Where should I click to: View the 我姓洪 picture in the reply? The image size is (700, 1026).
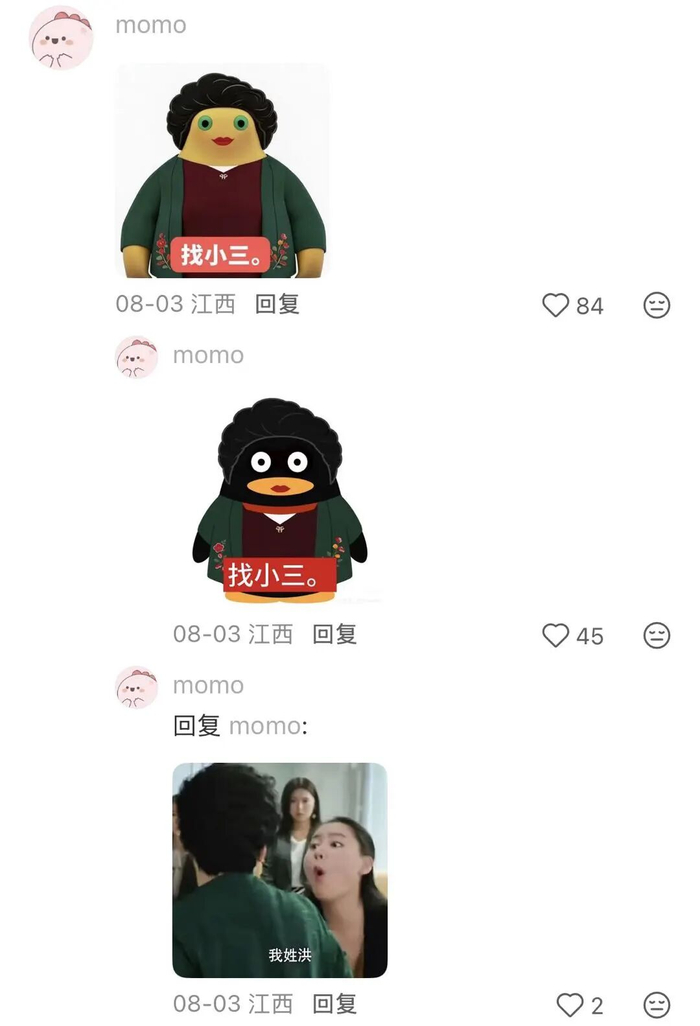(280, 870)
